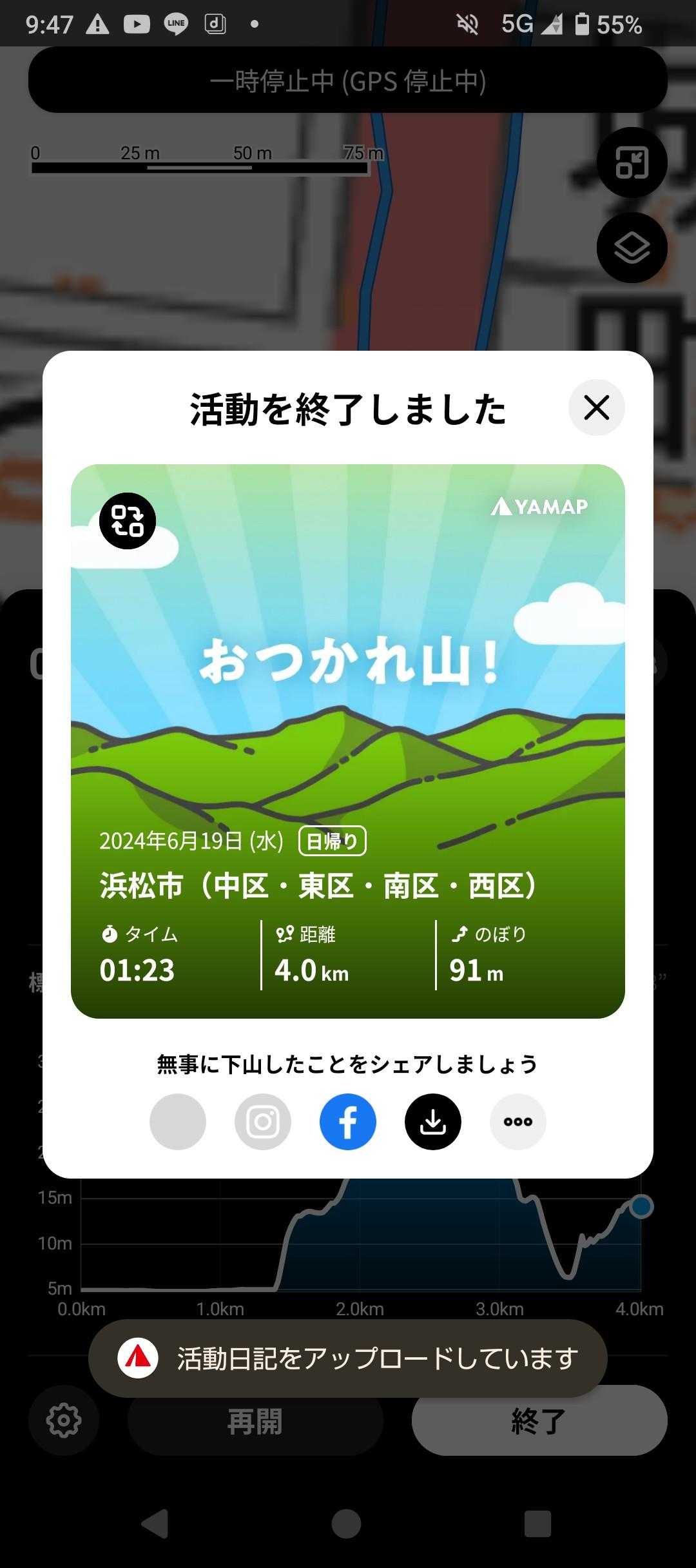696x1568 pixels.
Task: Share the activity on Facebook
Action: [348, 1122]
